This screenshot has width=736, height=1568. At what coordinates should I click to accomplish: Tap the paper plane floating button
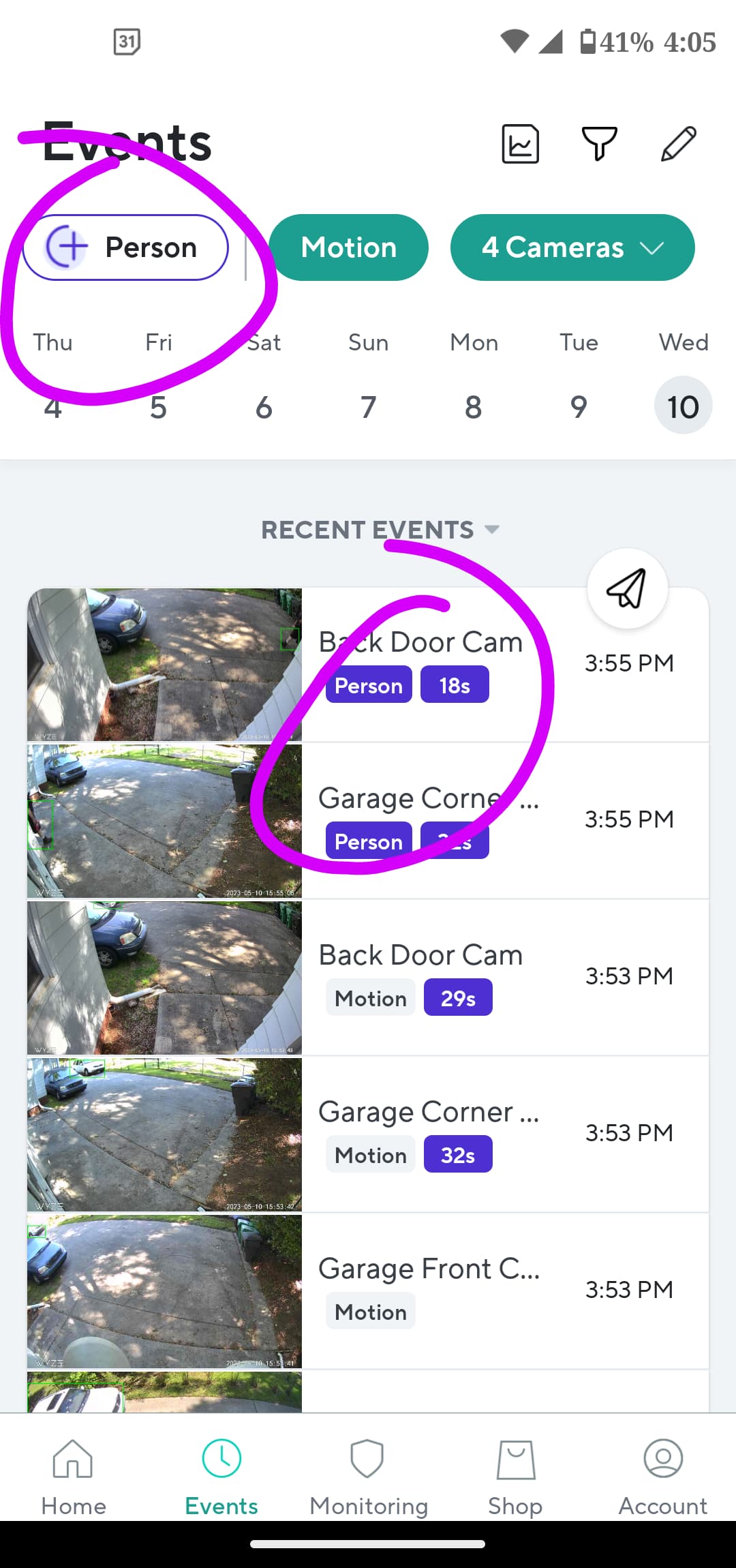pos(627,588)
